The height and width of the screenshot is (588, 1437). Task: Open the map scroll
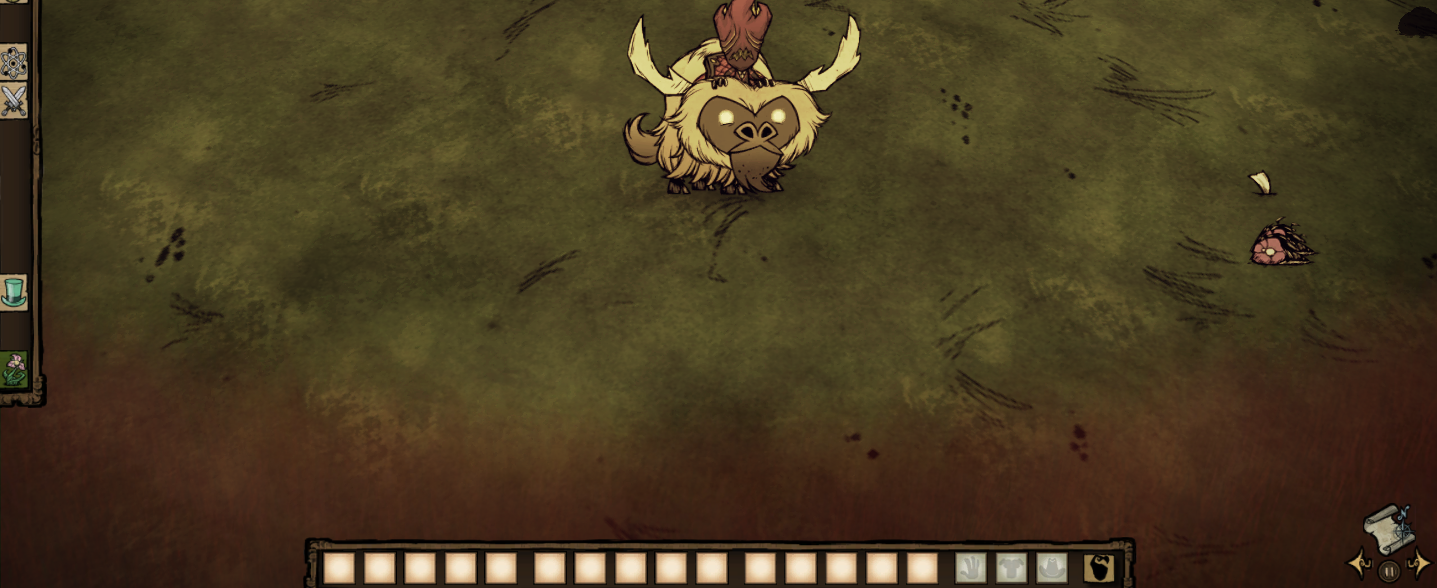point(1388,530)
